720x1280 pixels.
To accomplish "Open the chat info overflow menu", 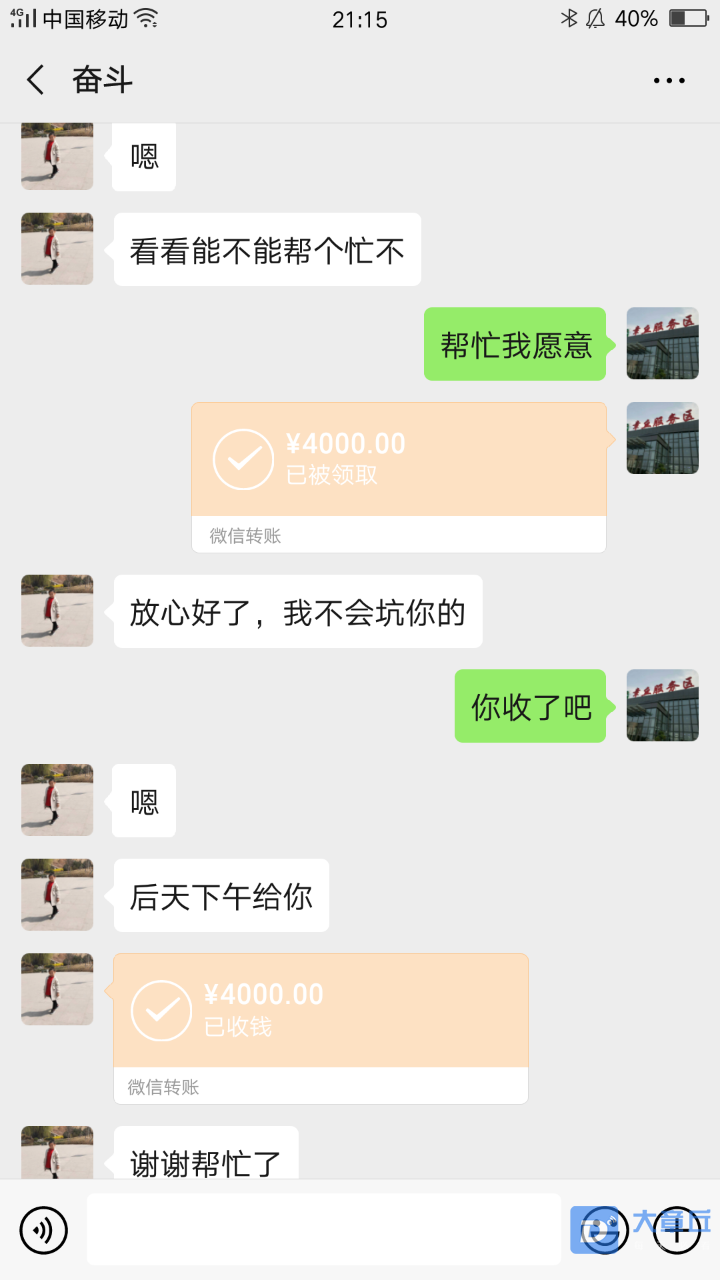I will (669, 81).
